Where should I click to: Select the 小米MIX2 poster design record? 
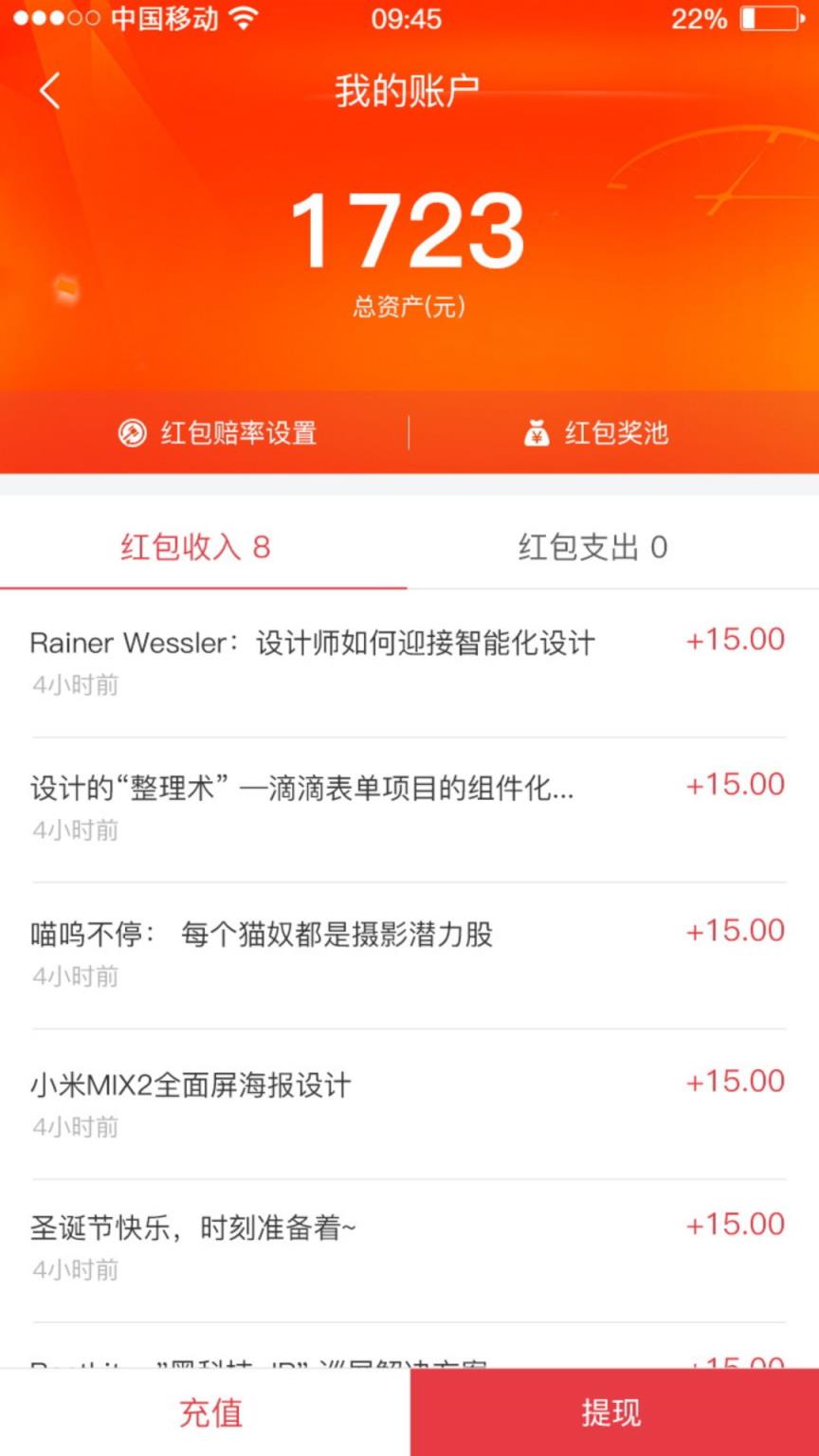point(190,1085)
